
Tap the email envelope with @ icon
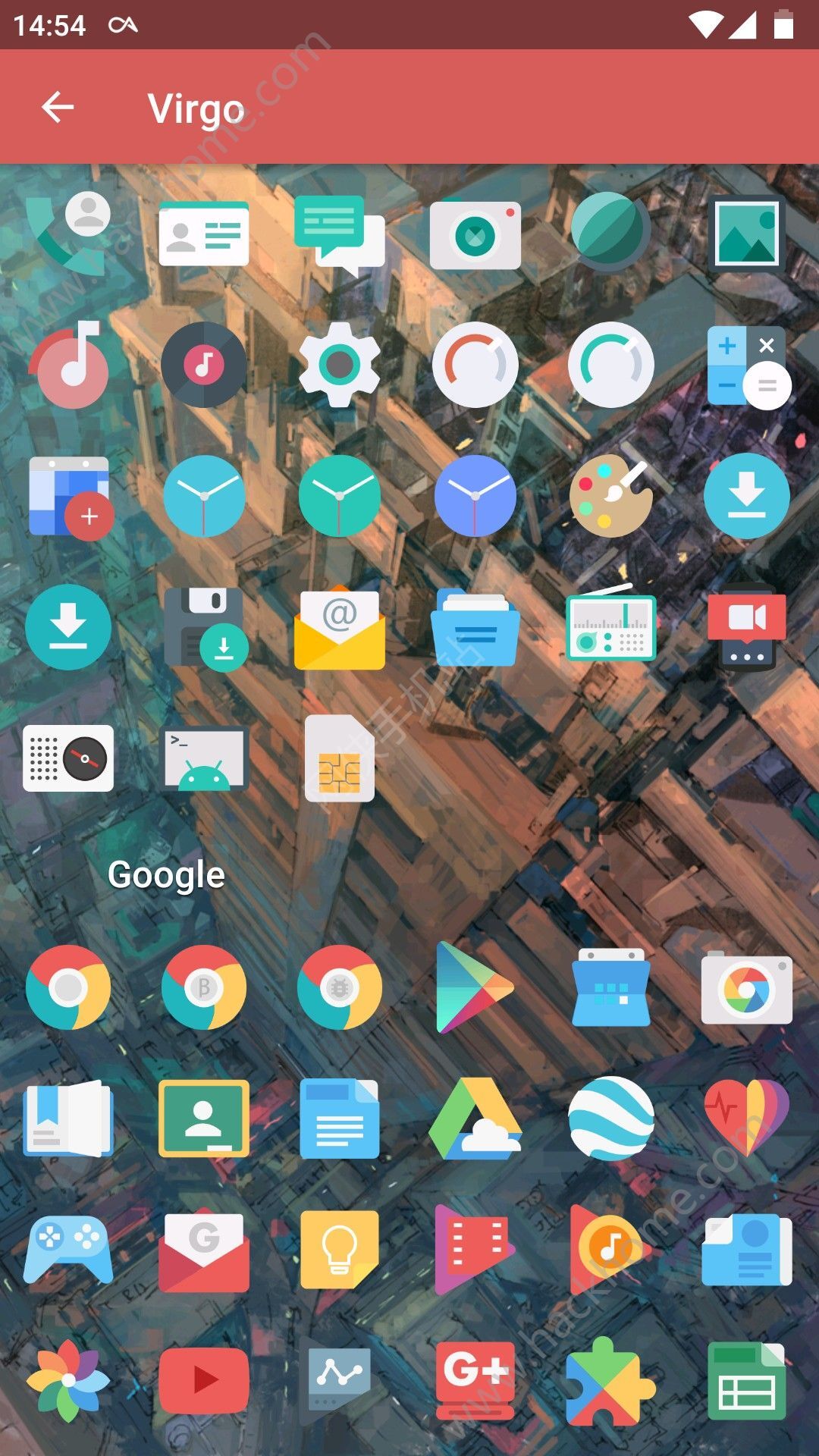[339, 629]
